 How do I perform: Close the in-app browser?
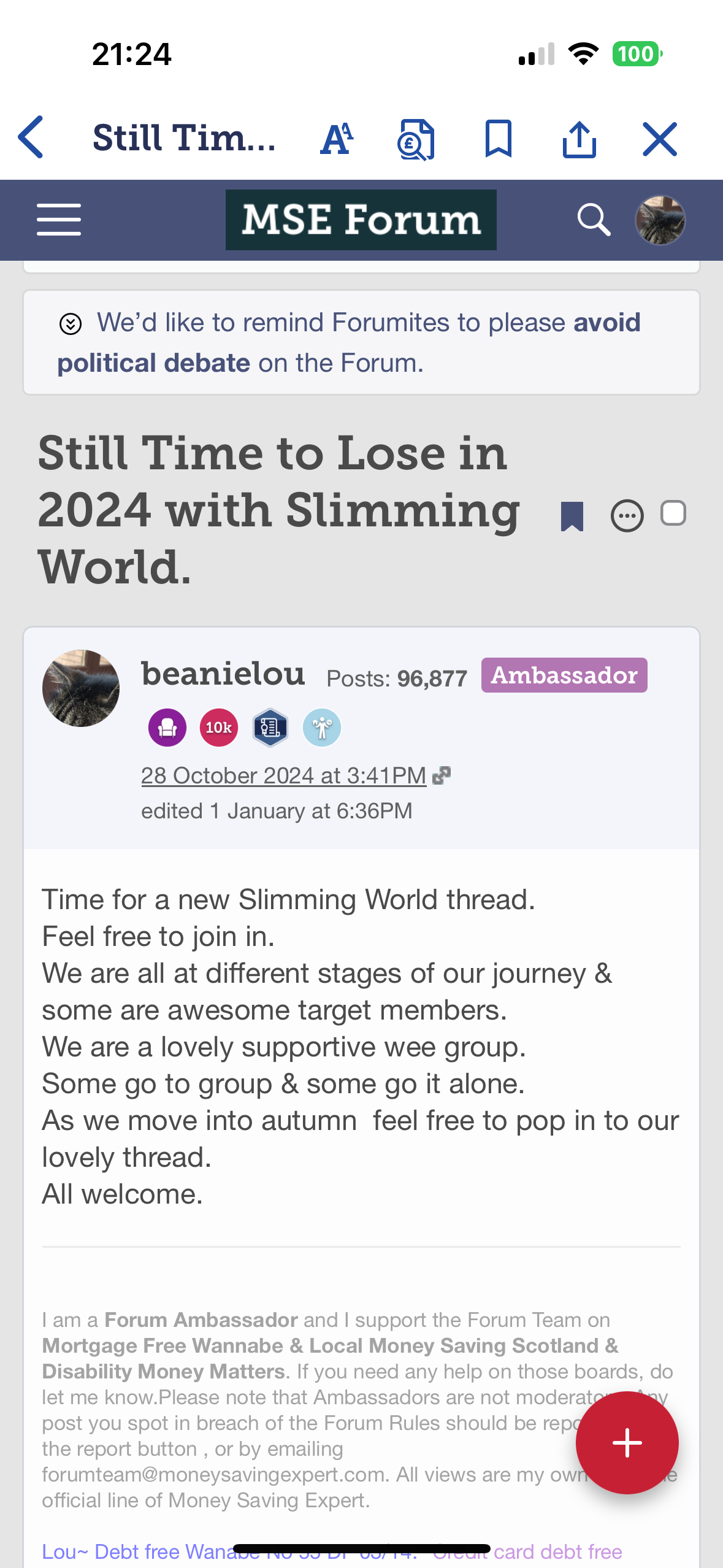[x=660, y=139]
